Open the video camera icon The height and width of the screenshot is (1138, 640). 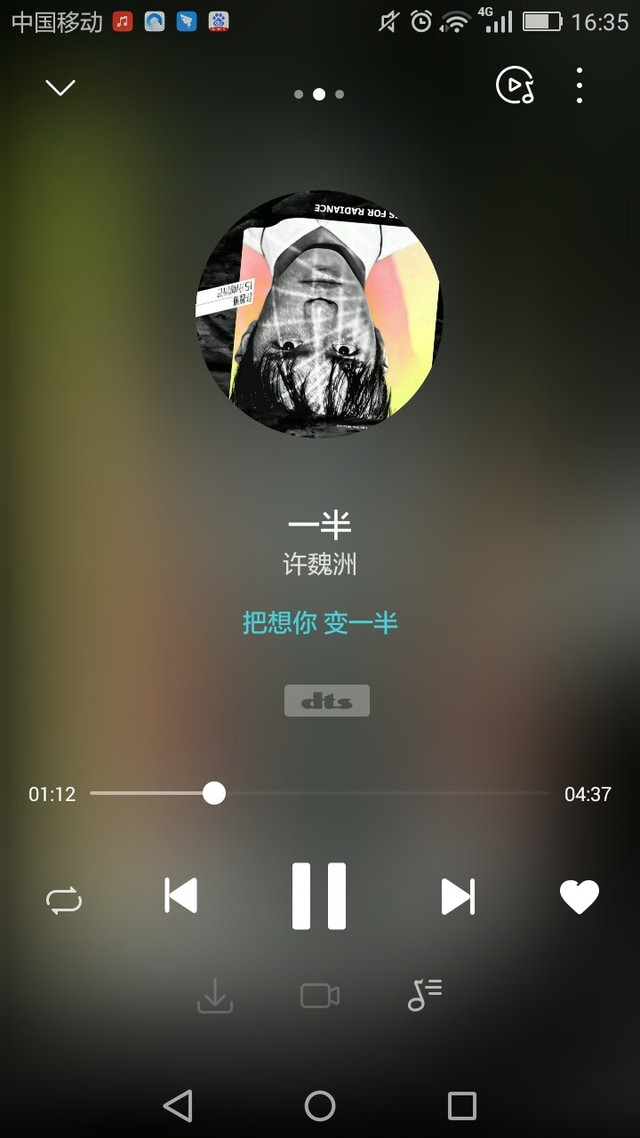click(320, 996)
